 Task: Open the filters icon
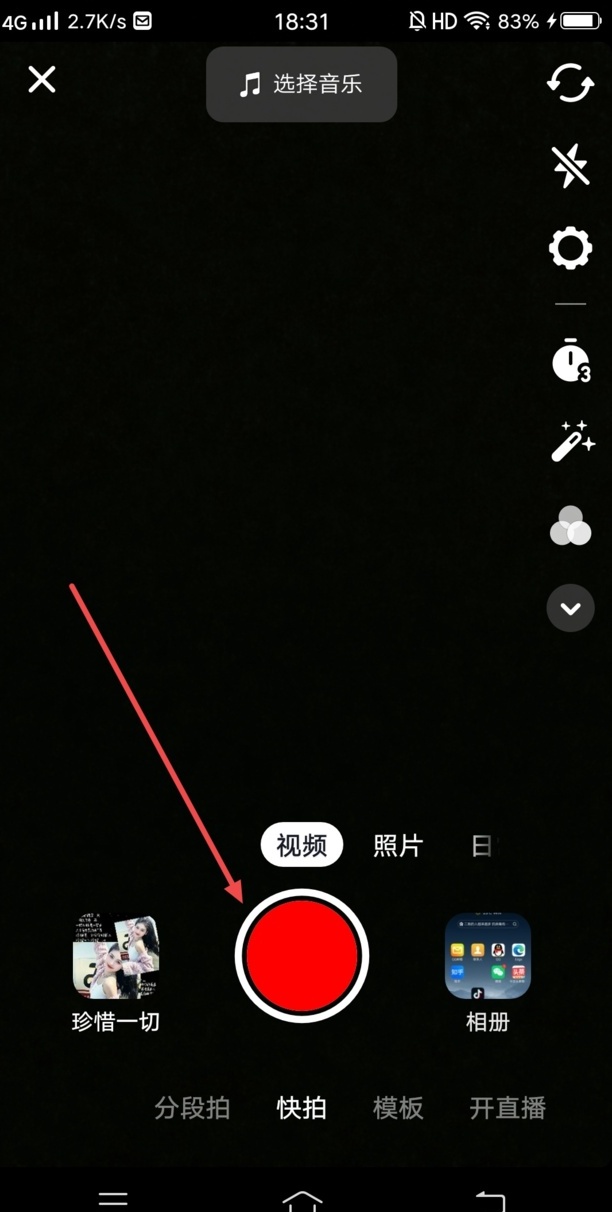(570, 526)
